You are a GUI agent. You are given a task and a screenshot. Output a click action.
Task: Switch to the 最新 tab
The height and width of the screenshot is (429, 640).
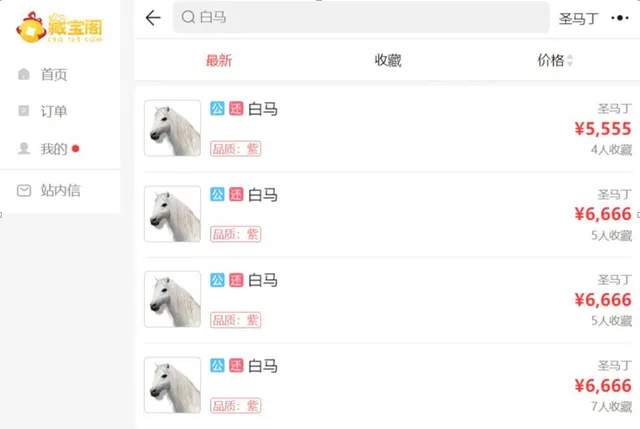[x=219, y=60]
